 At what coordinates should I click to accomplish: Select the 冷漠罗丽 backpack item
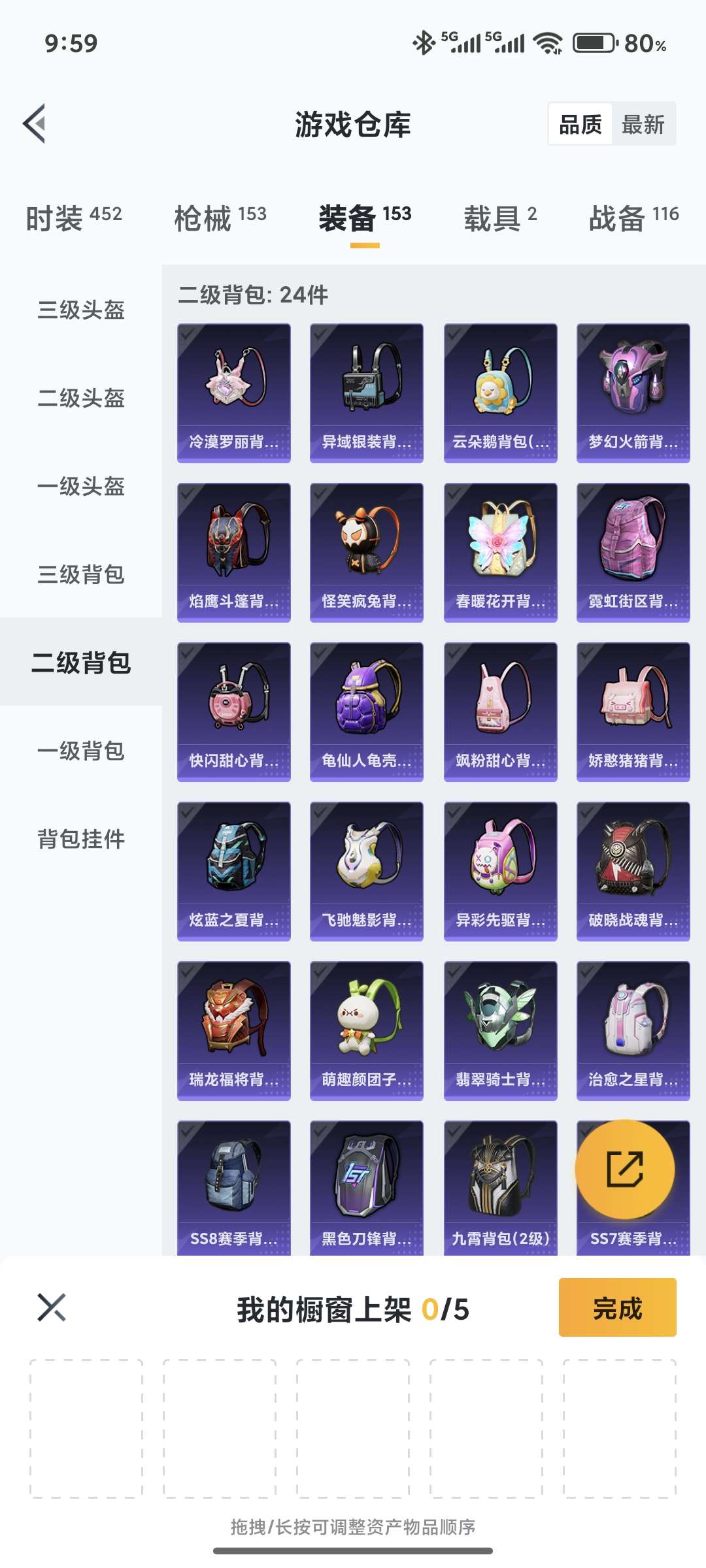click(234, 393)
